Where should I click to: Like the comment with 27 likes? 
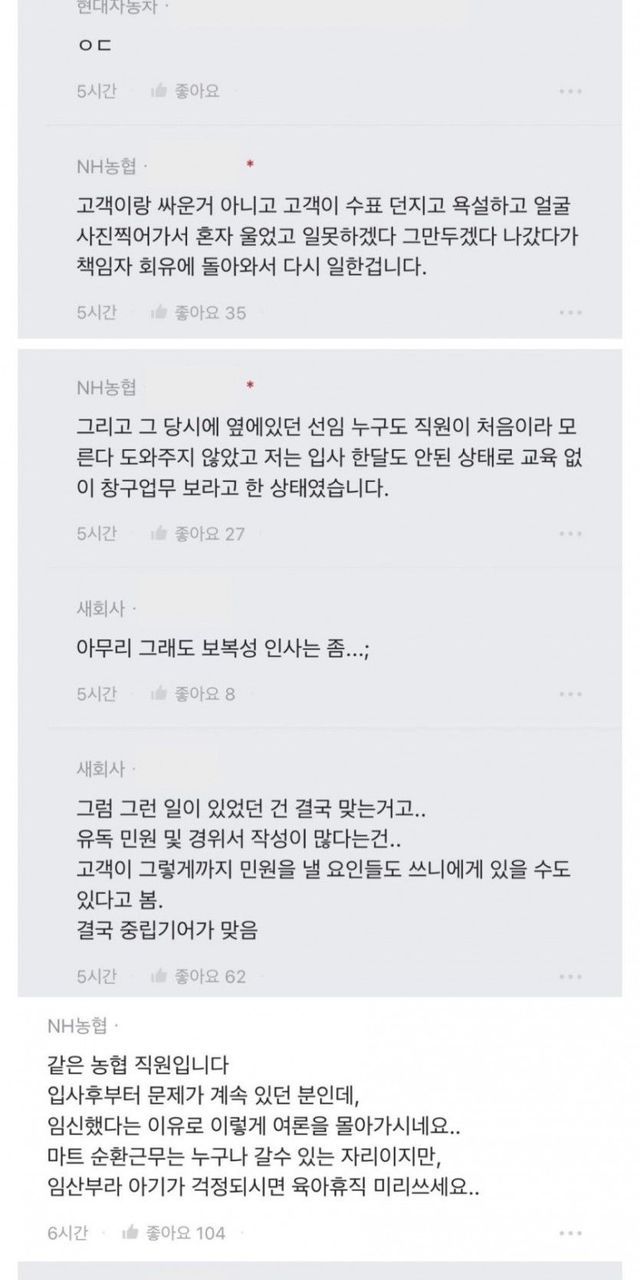(x=197, y=534)
